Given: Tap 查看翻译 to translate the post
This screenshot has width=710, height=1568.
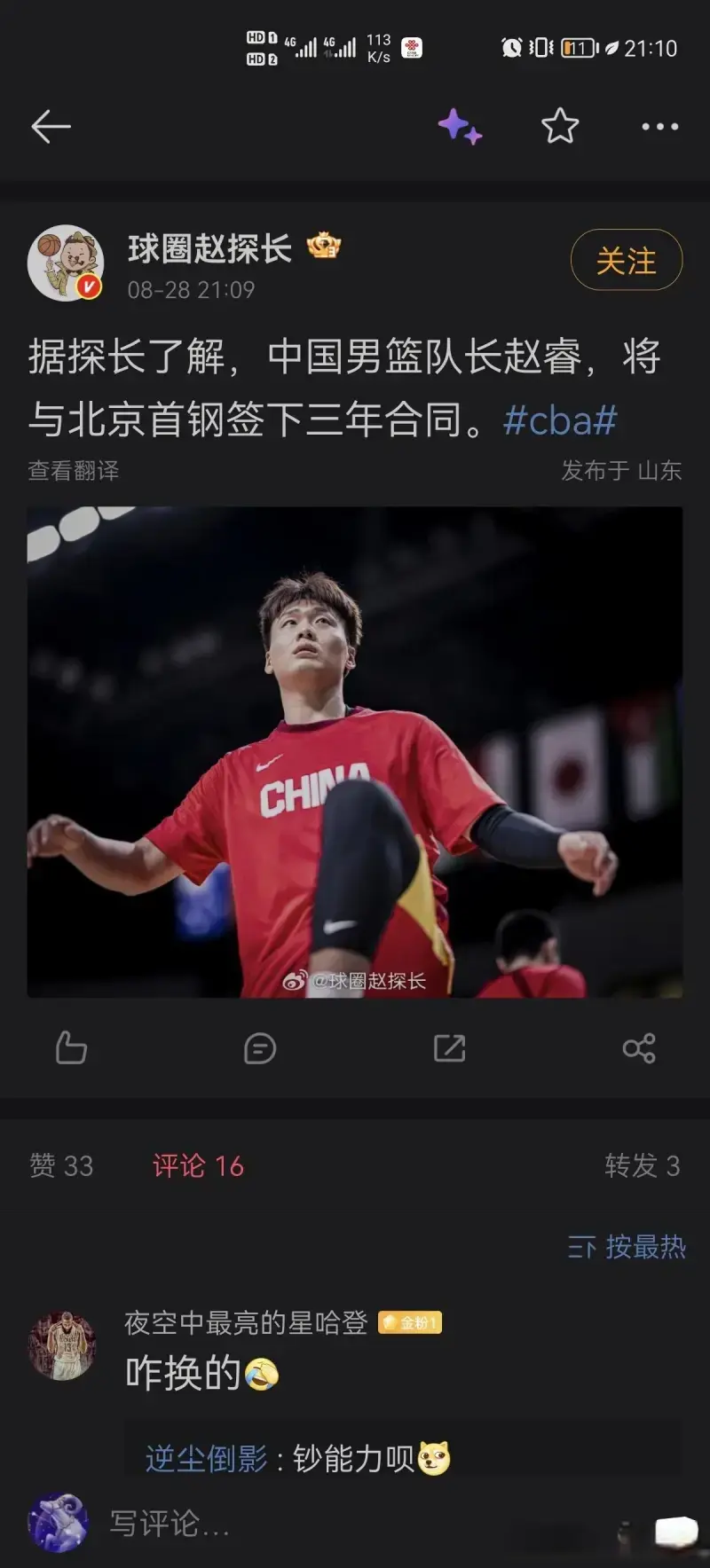Looking at the screenshot, I should click(74, 470).
